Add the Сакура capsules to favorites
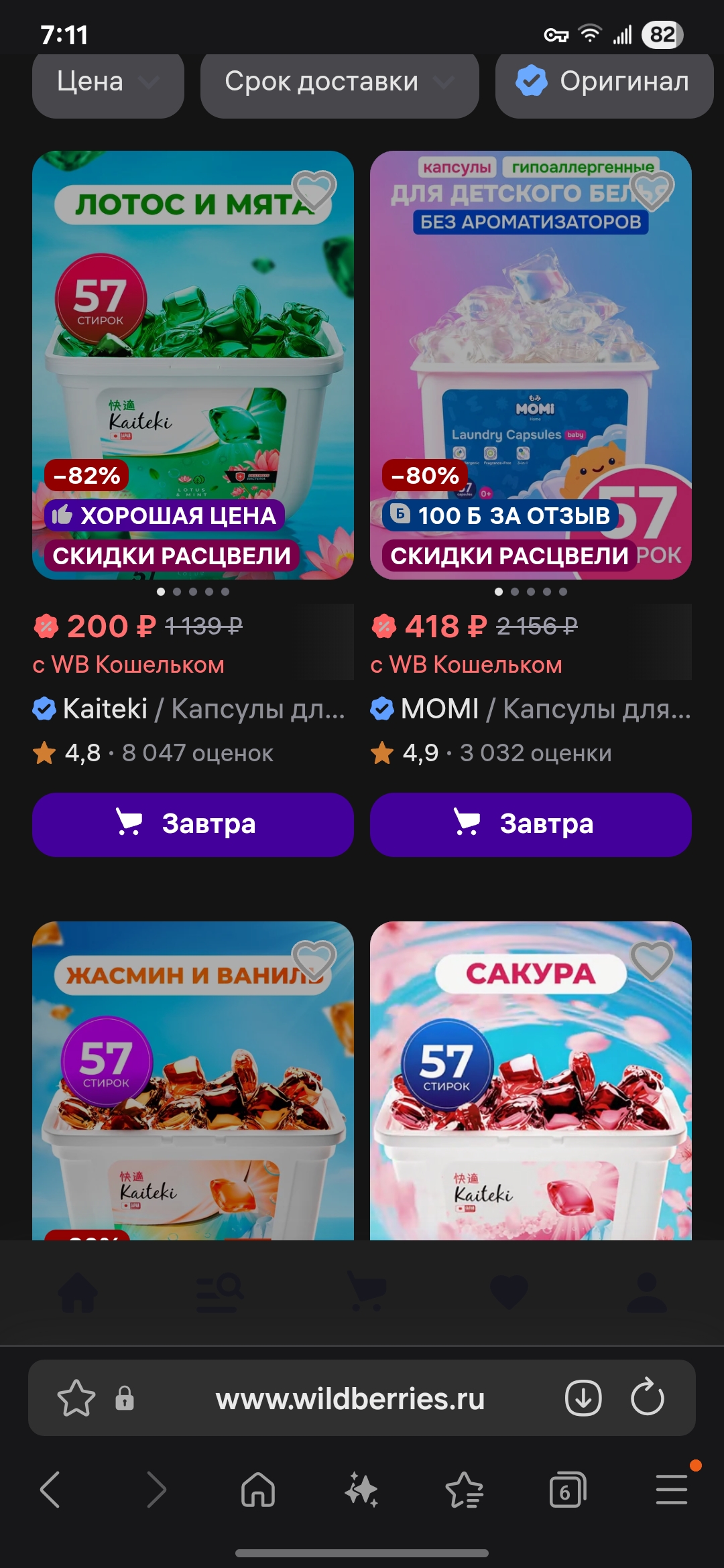This screenshot has height=1568, width=724. tap(652, 960)
